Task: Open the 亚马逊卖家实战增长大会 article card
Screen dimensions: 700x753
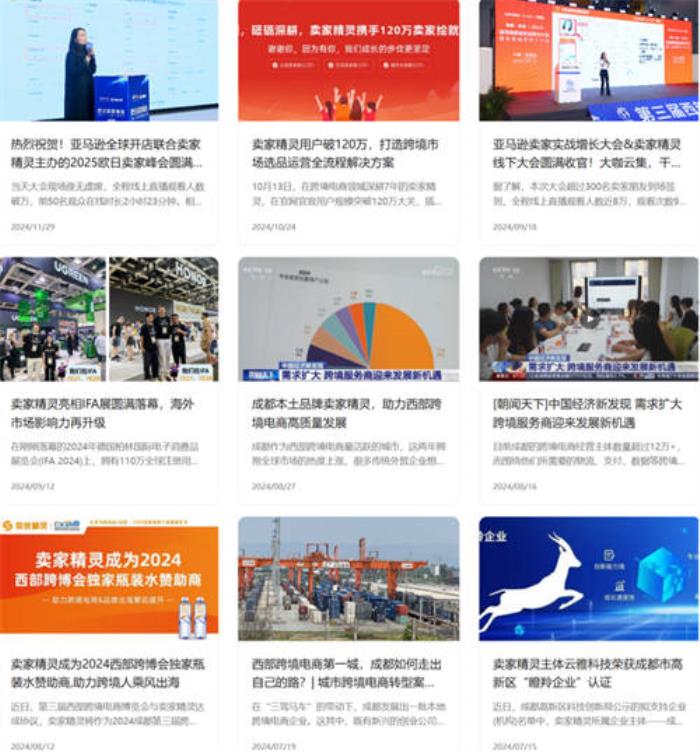Action: [588, 152]
